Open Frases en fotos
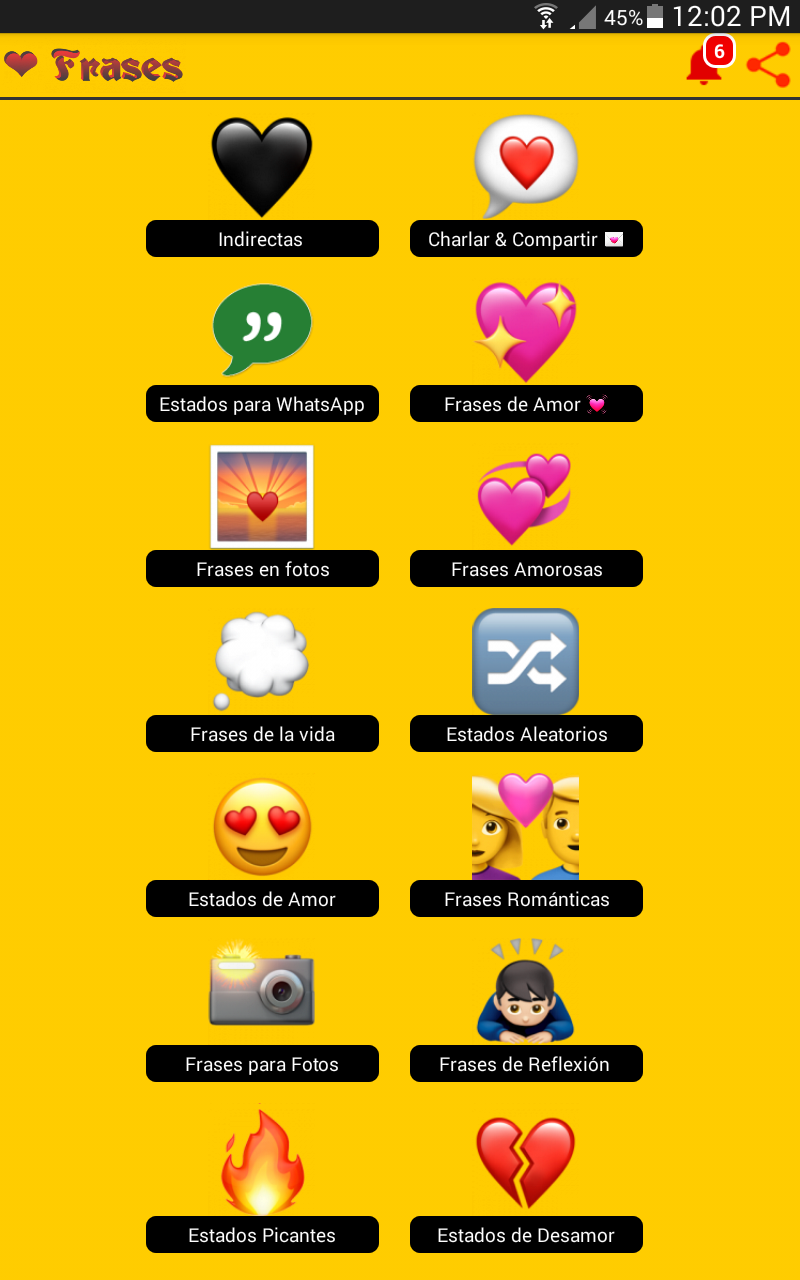The height and width of the screenshot is (1280, 800). [x=262, y=569]
